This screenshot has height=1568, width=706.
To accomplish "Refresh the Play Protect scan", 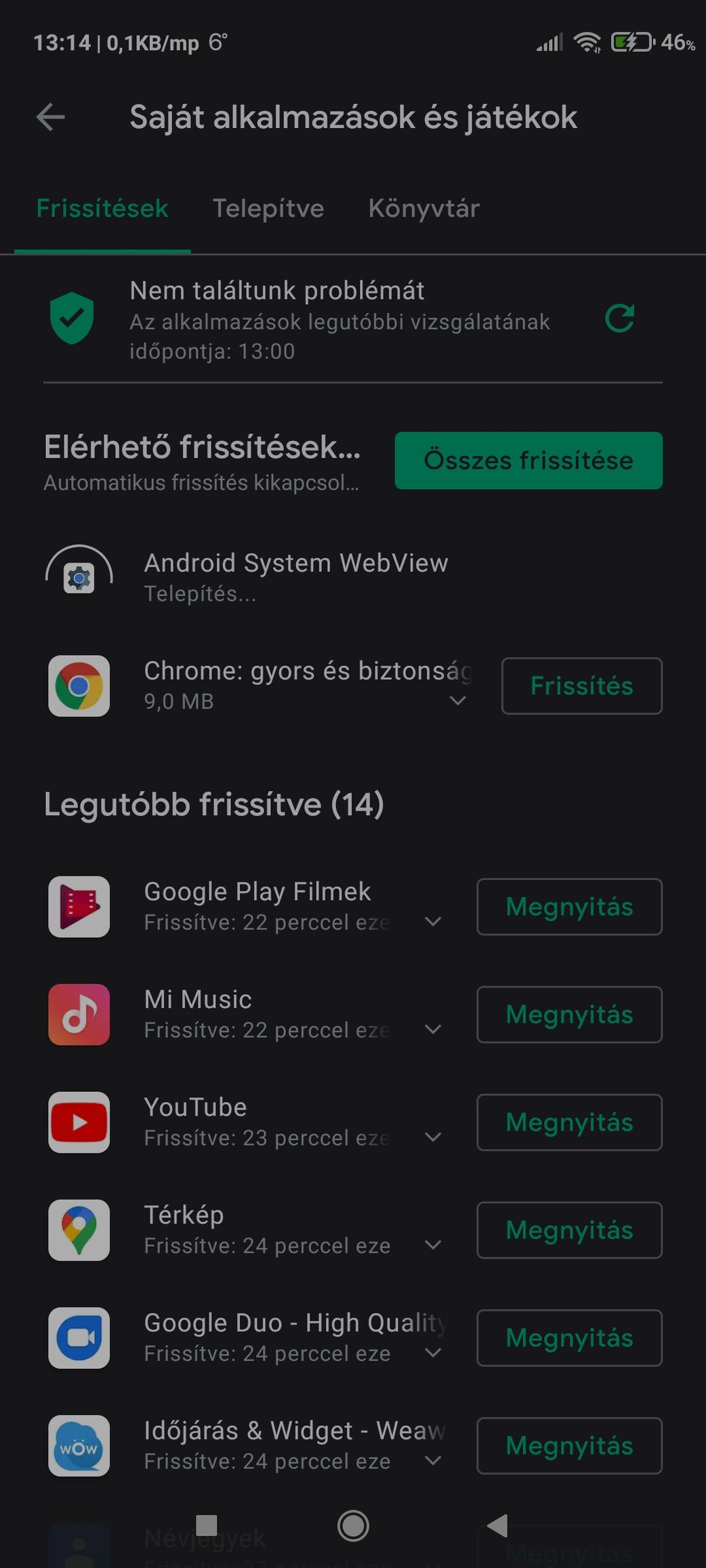I will 620,318.
